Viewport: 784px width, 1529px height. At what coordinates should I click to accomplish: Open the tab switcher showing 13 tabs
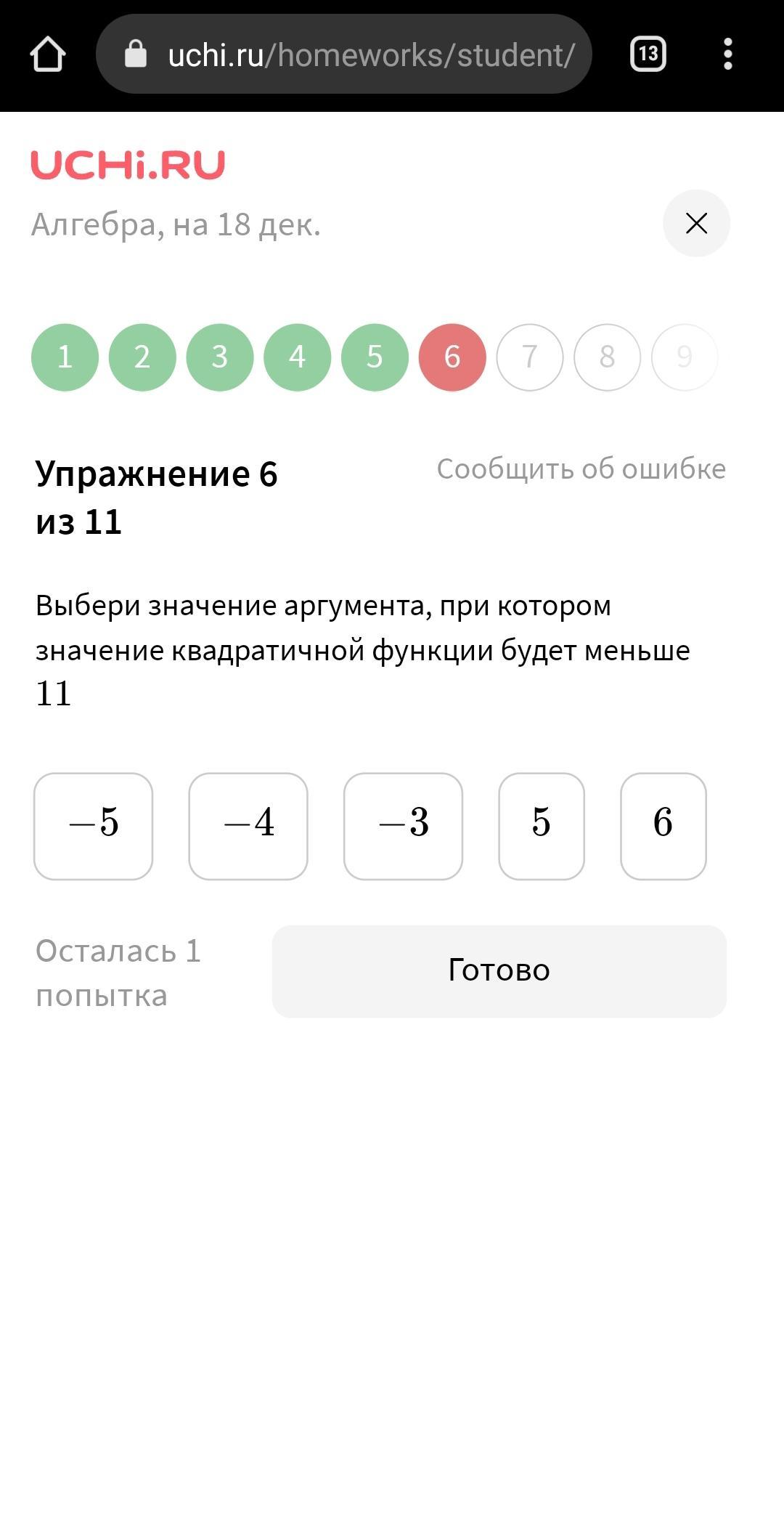[648, 54]
